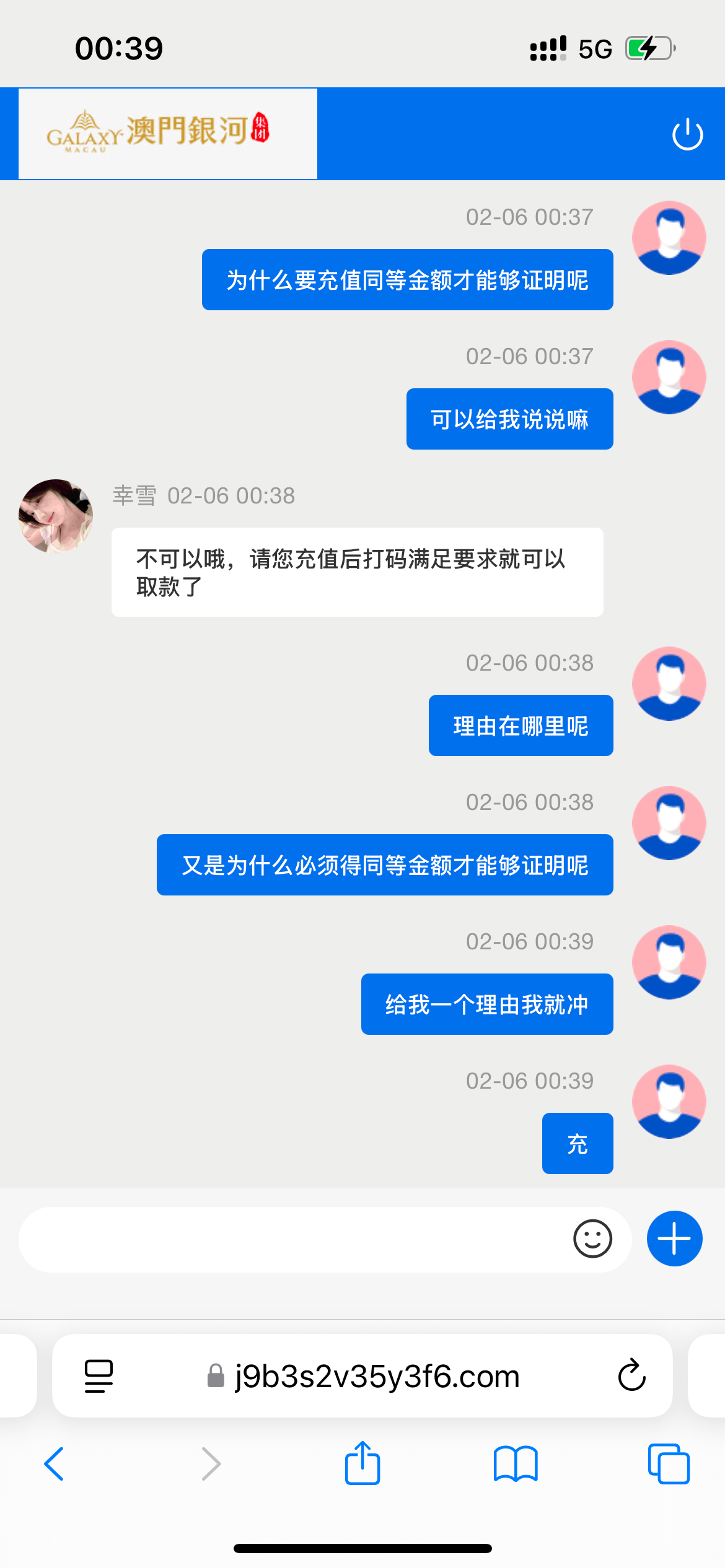Click the power/logout icon in the header
The width and height of the screenshot is (725, 1568).
(x=687, y=133)
